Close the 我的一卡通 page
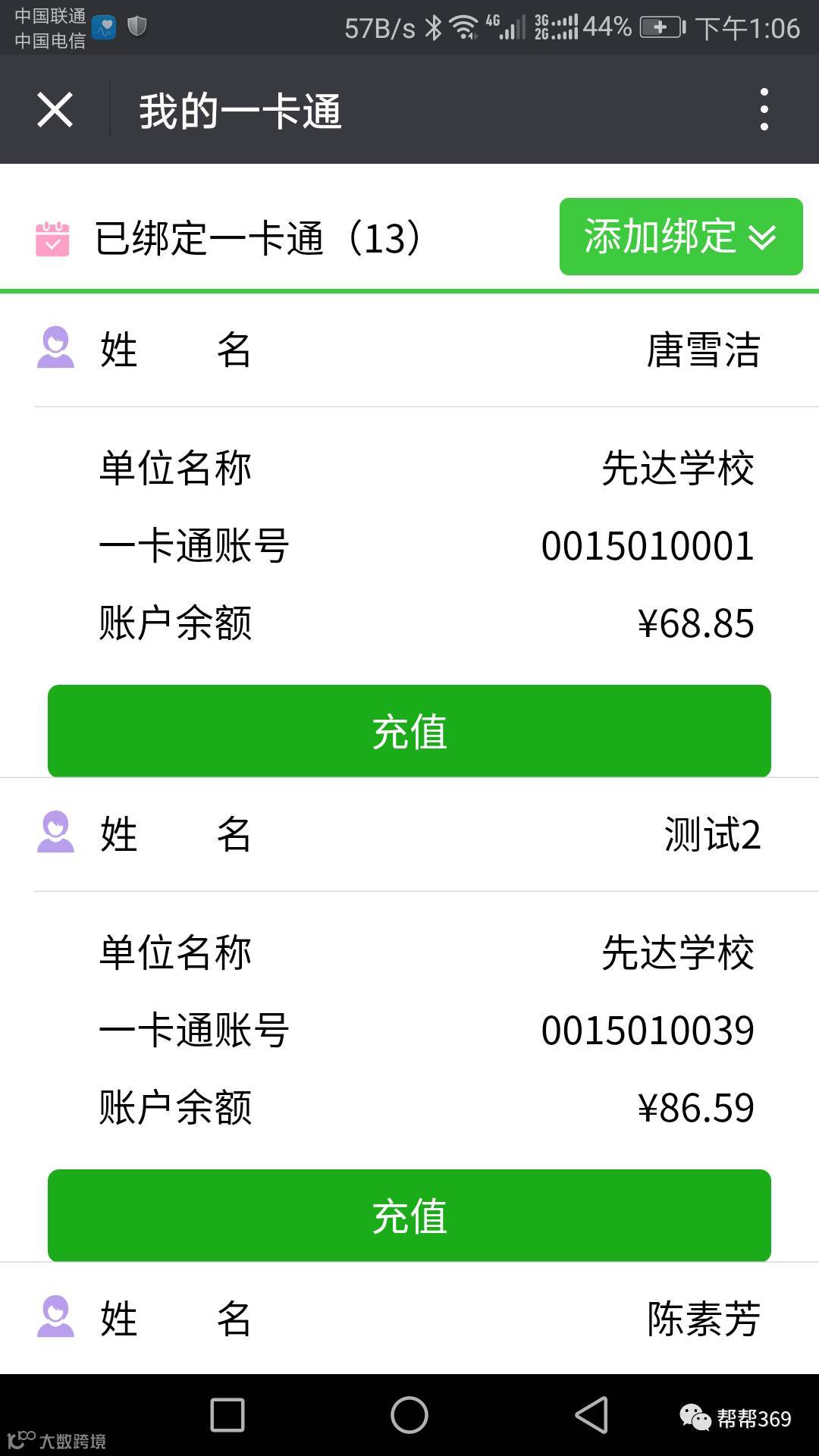The height and width of the screenshot is (1456, 819). 55,110
